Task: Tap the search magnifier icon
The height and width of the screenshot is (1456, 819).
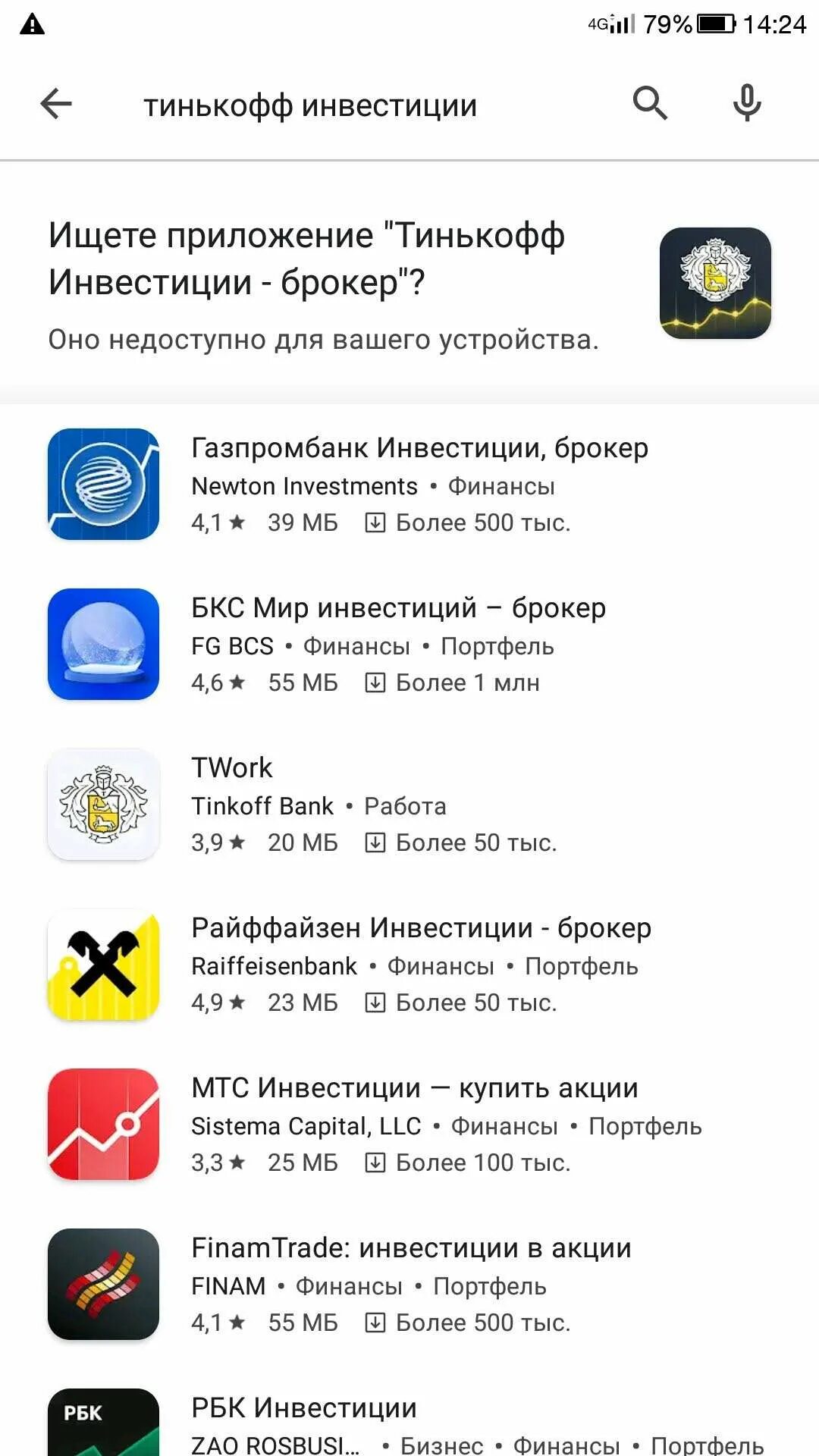Action: (x=650, y=104)
